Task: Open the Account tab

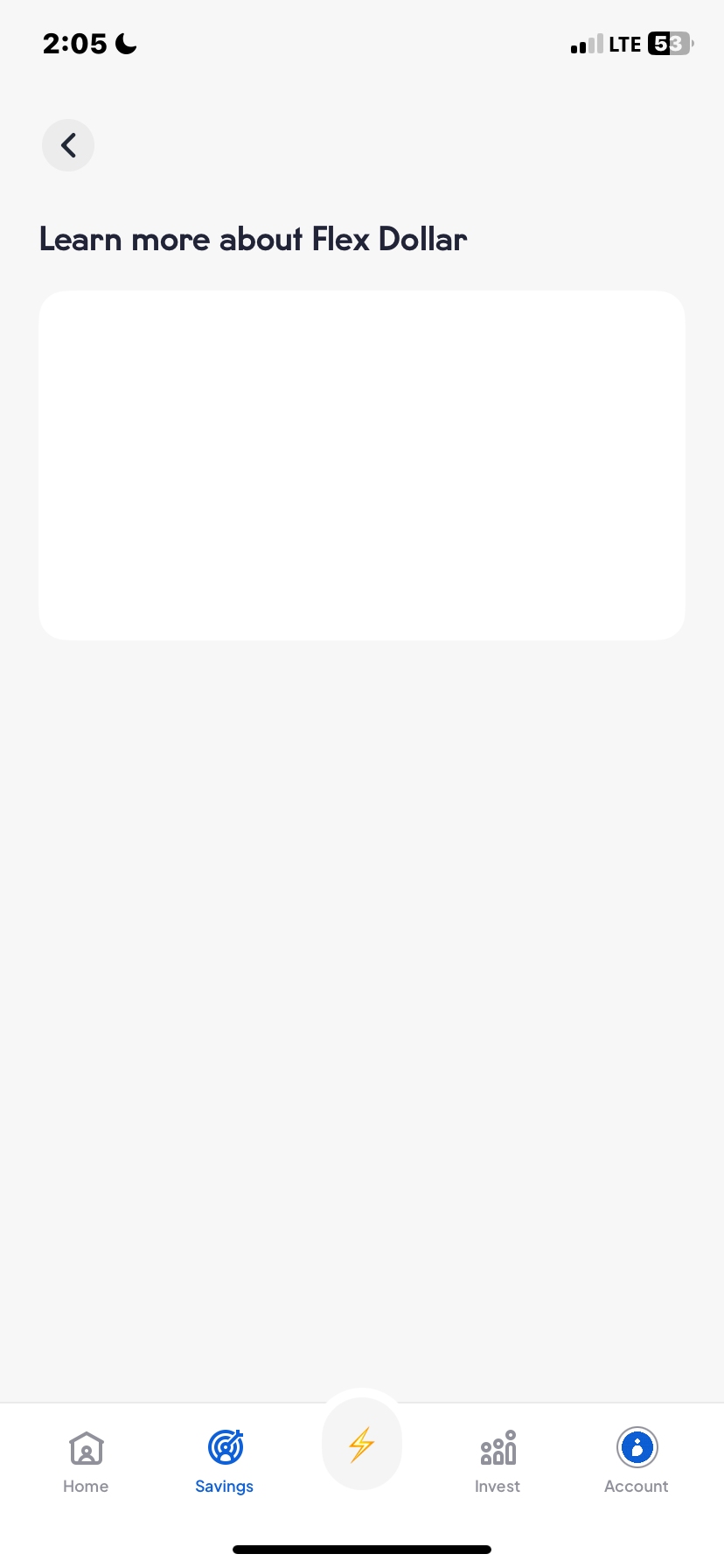Action: click(637, 1460)
